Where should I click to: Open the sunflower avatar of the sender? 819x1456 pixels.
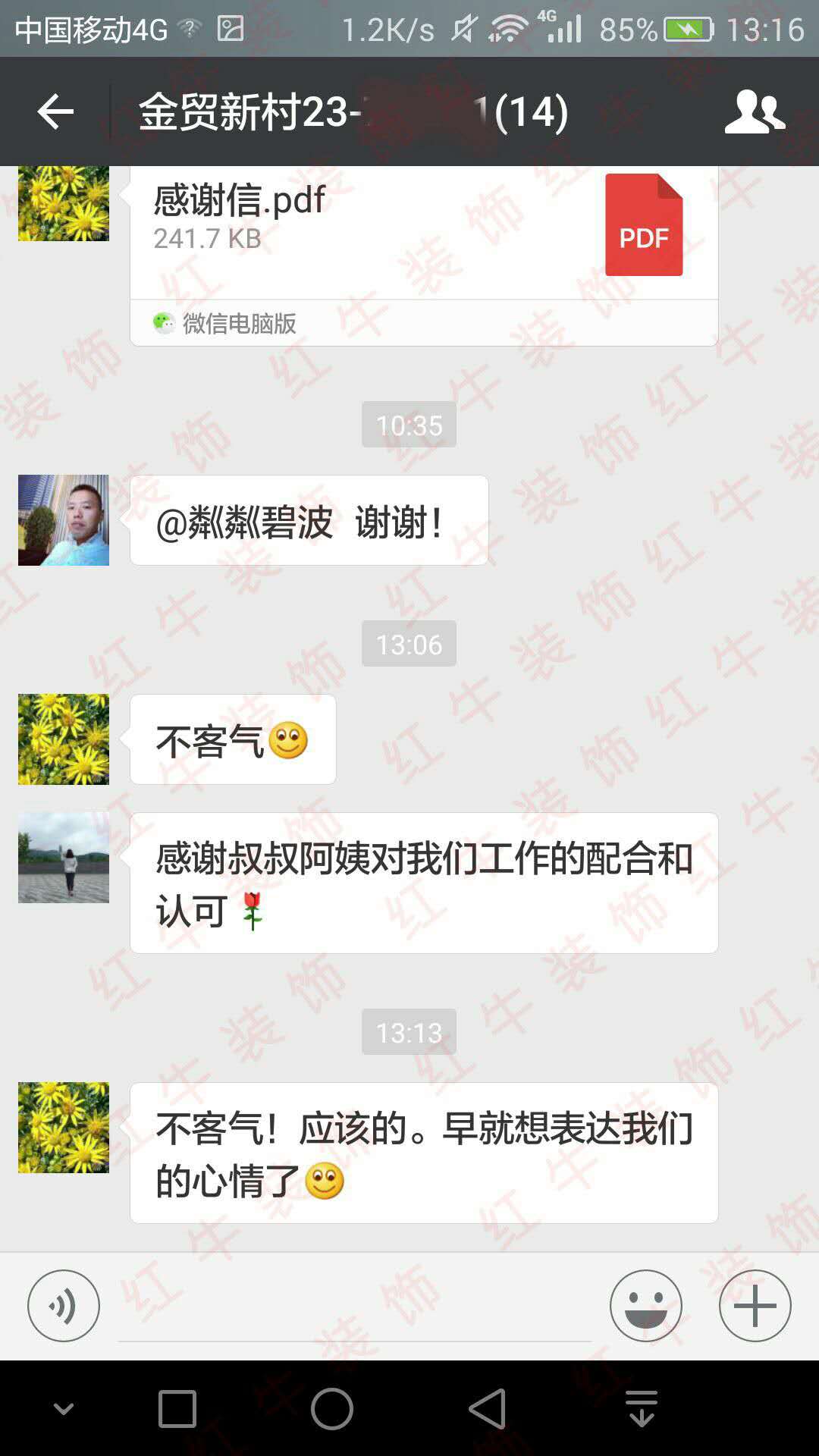(x=63, y=739)
